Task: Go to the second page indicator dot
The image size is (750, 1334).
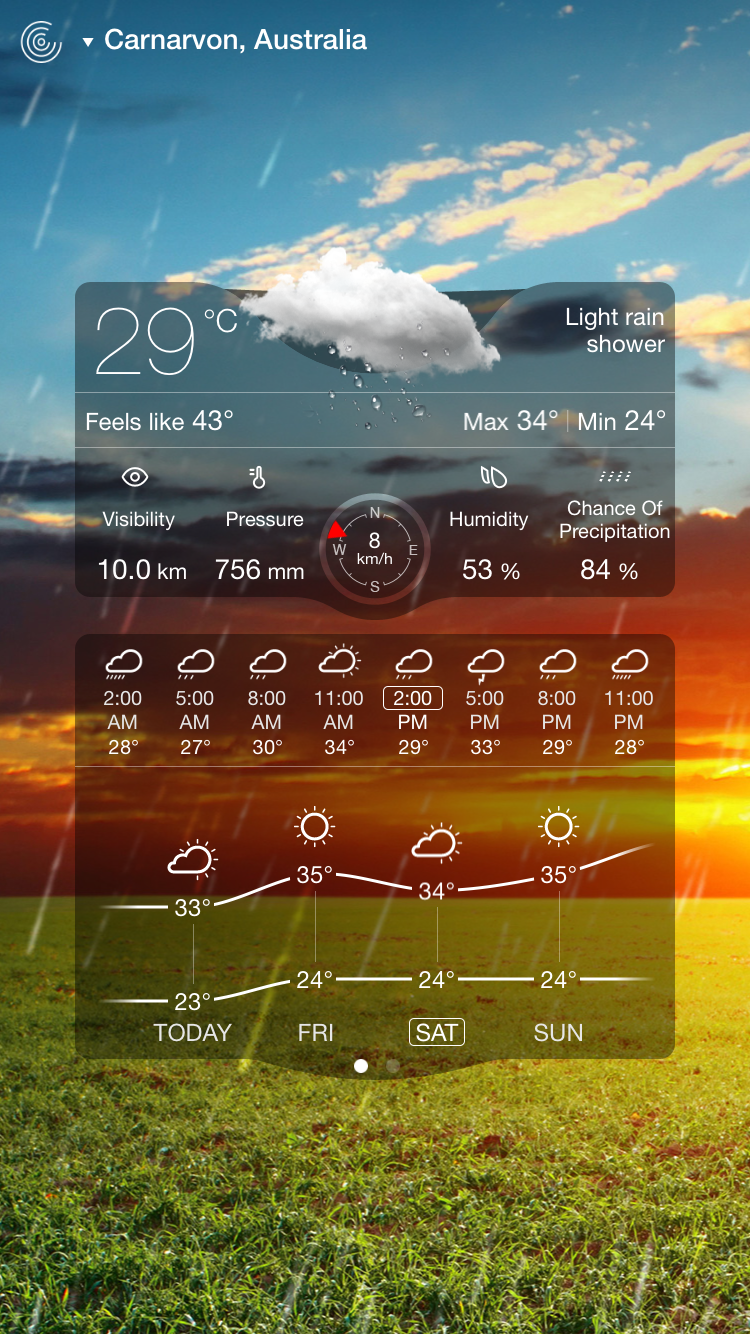Action: tap(393, 1066)
